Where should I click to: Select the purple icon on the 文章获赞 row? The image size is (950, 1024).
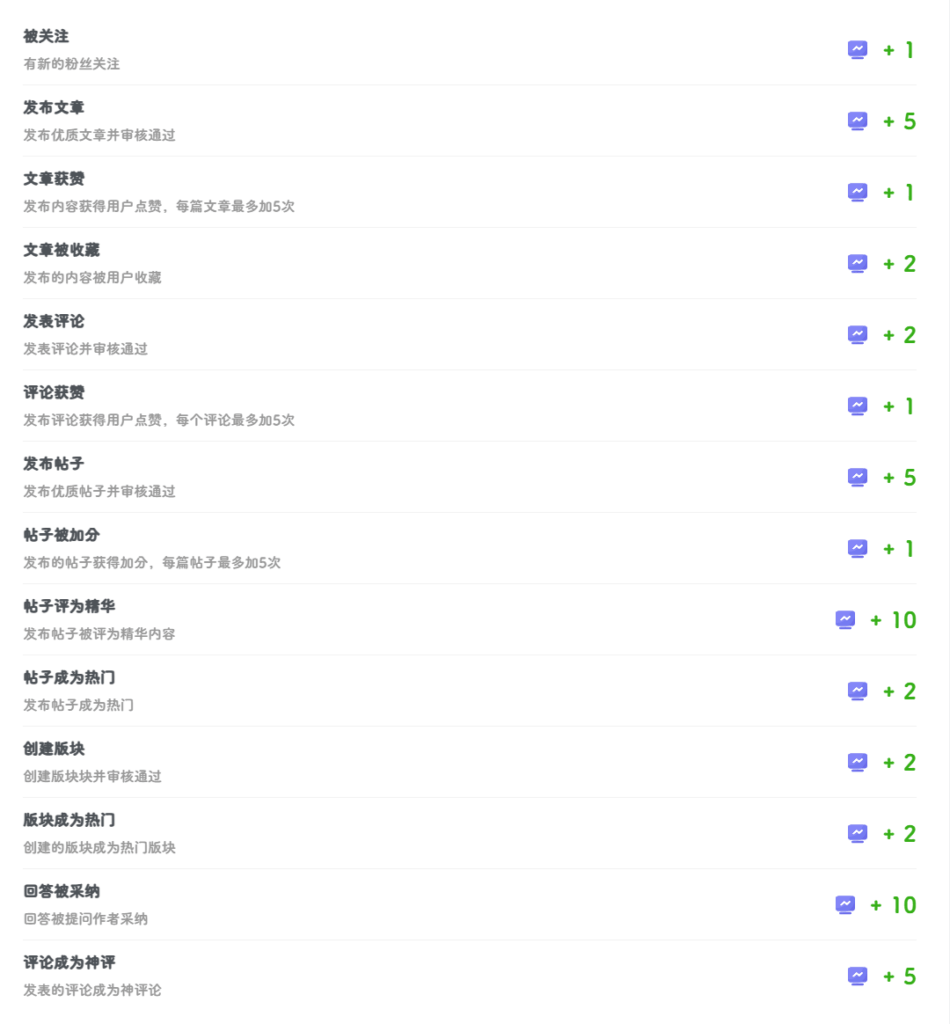(x=857, y=192)
